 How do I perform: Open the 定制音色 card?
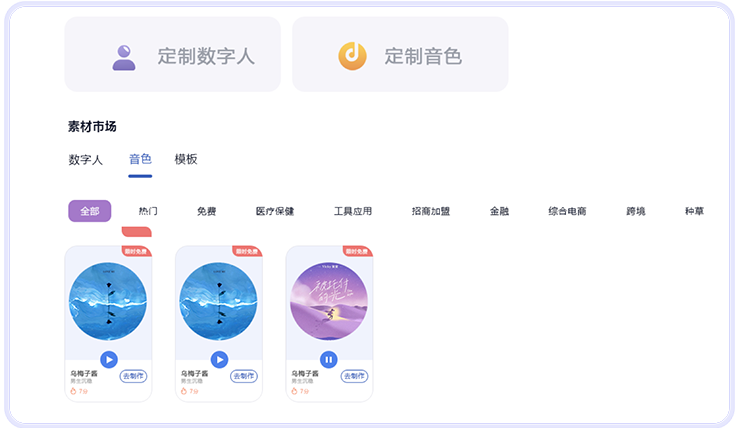click(400, 55)
